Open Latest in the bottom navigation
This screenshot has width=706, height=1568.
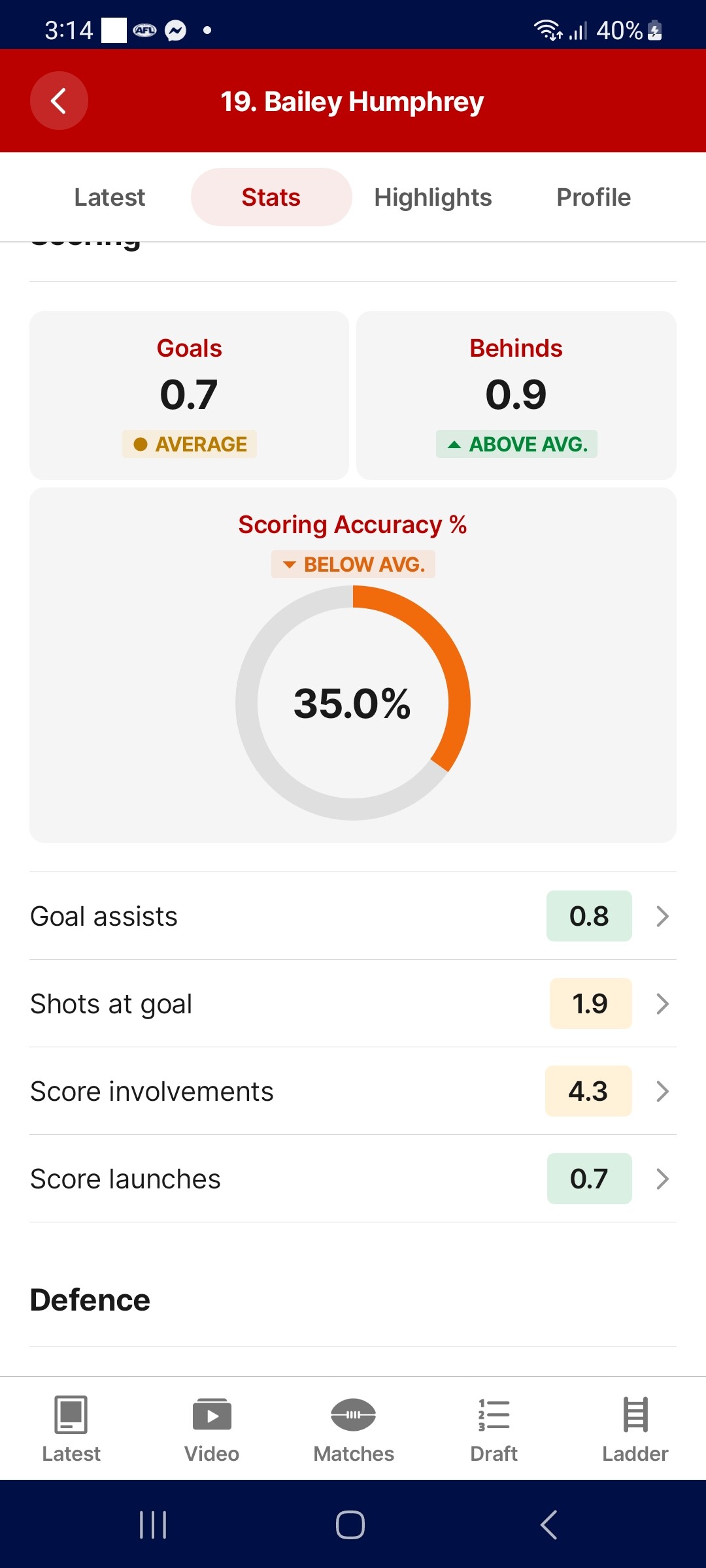pos(71,1429)
